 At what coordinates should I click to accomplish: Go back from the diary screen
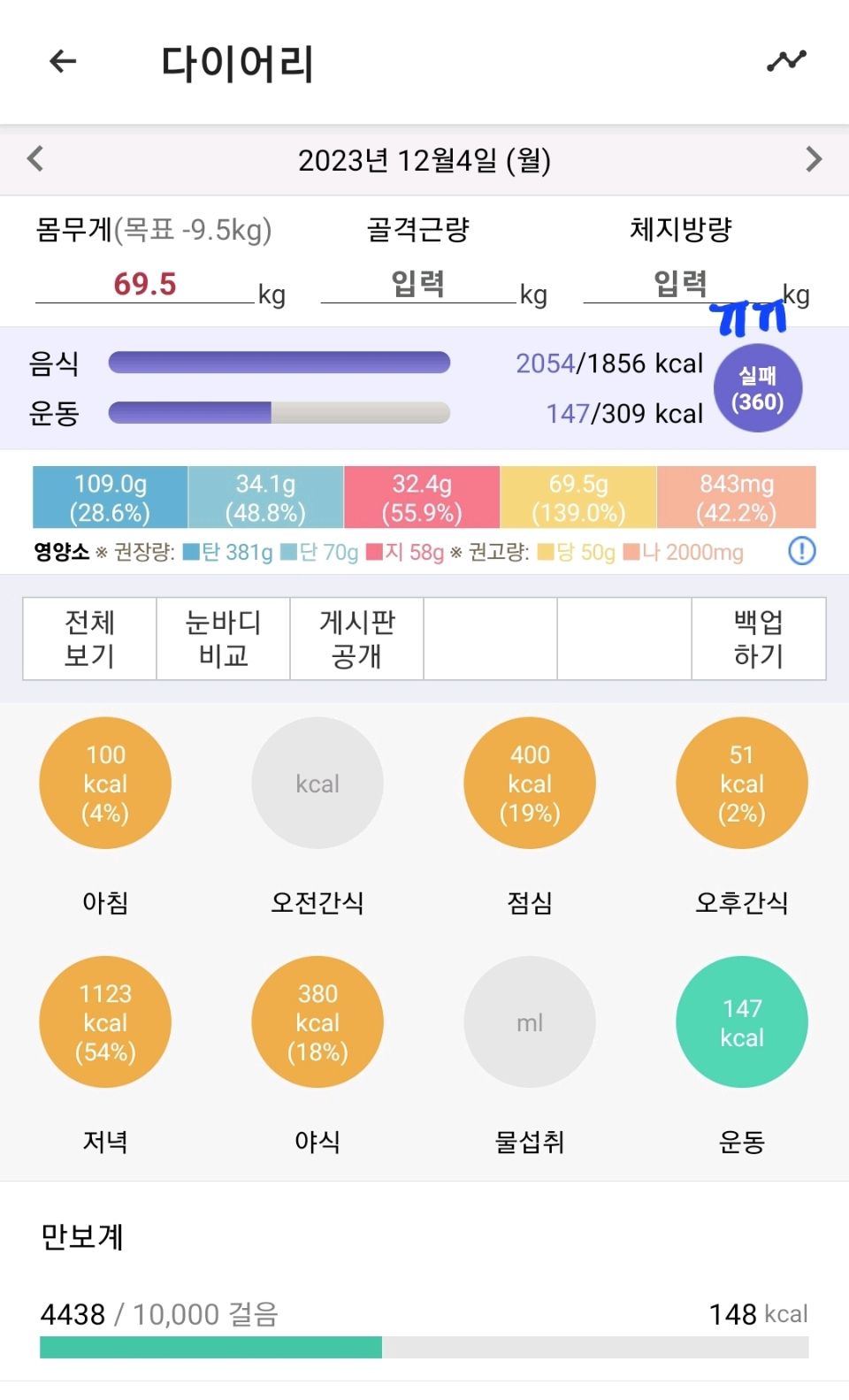(x=63, y=61)
